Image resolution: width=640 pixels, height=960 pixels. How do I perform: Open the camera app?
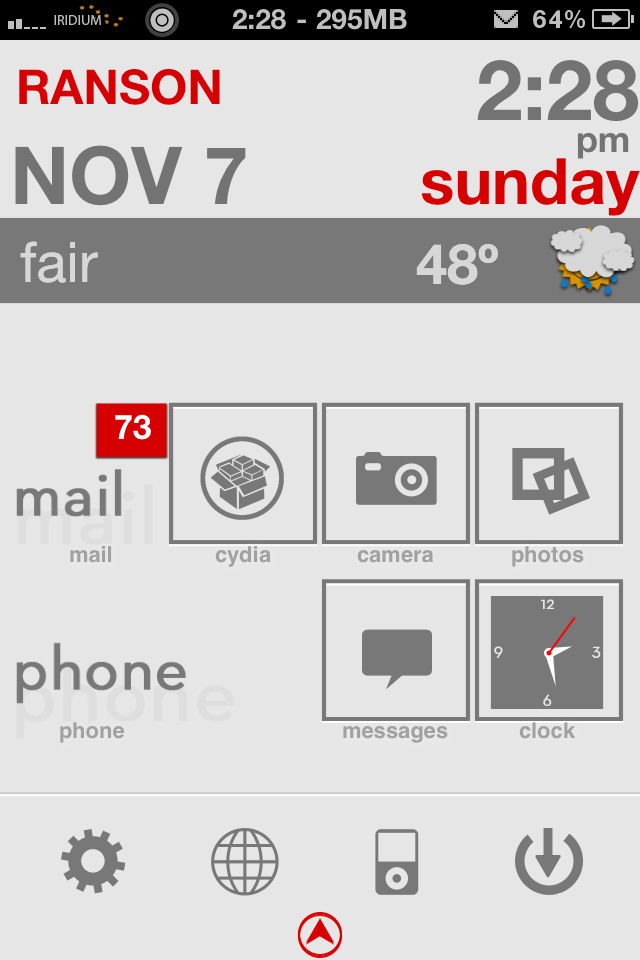[x=396, y=474]
